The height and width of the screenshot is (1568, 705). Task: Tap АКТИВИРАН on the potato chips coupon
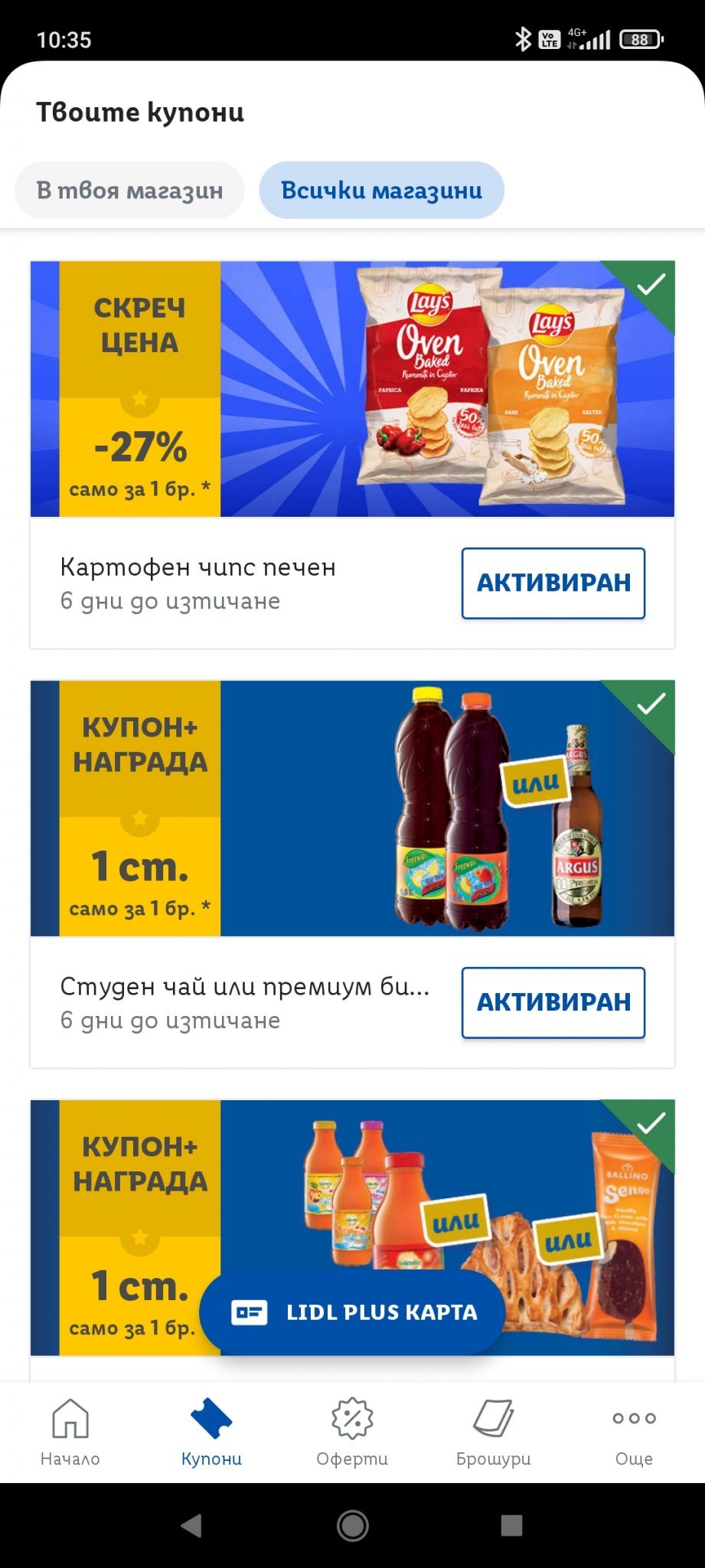coord(553,583)
